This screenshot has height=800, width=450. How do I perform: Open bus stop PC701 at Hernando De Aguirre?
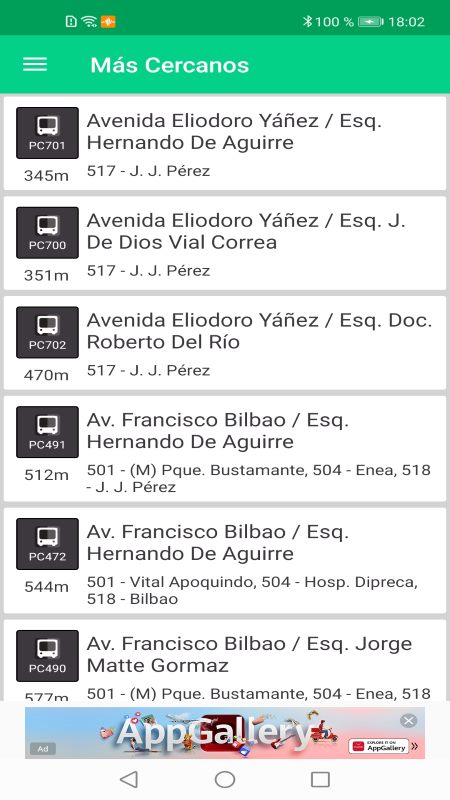click(225, 143)
